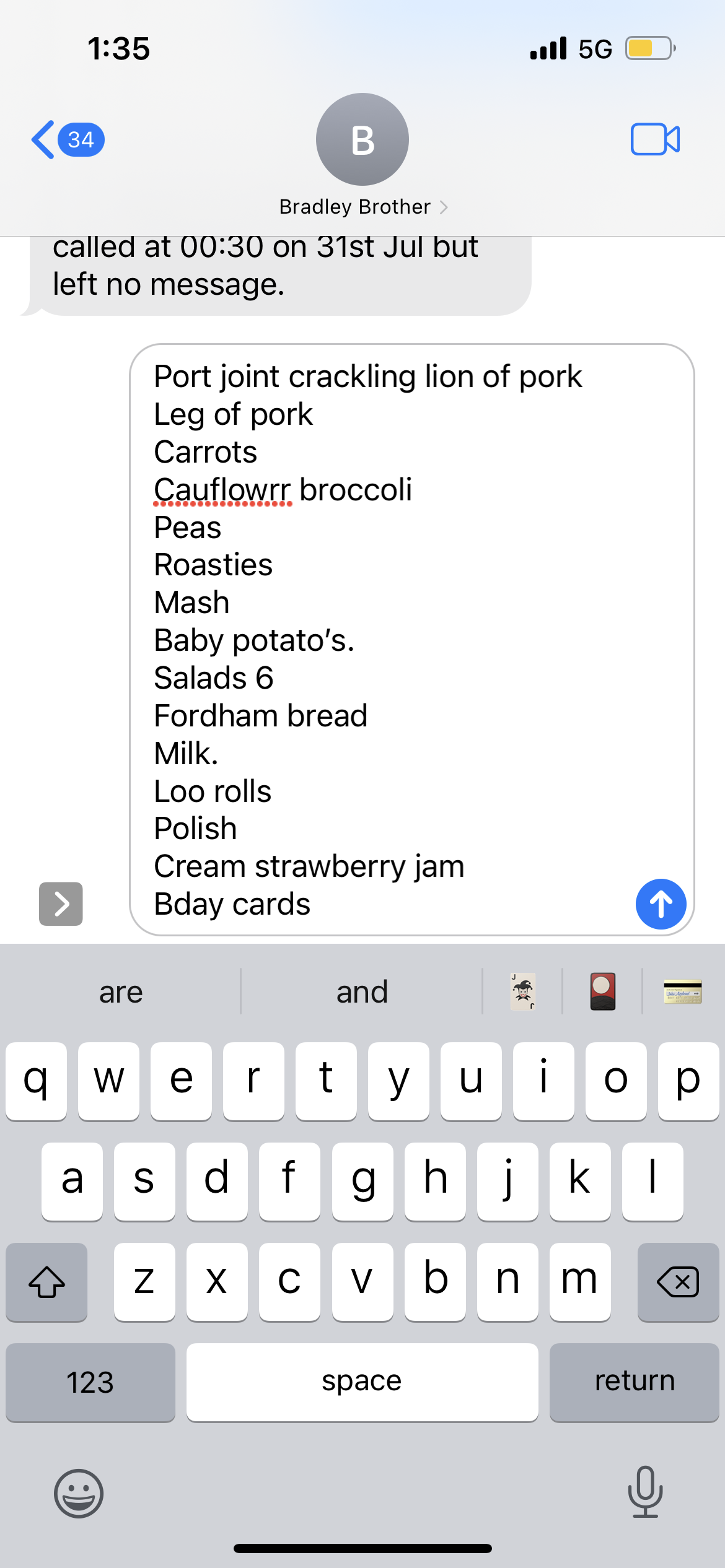Send the shopping list message
This screenshot has height=1568, width=725.
click(661, 904)
